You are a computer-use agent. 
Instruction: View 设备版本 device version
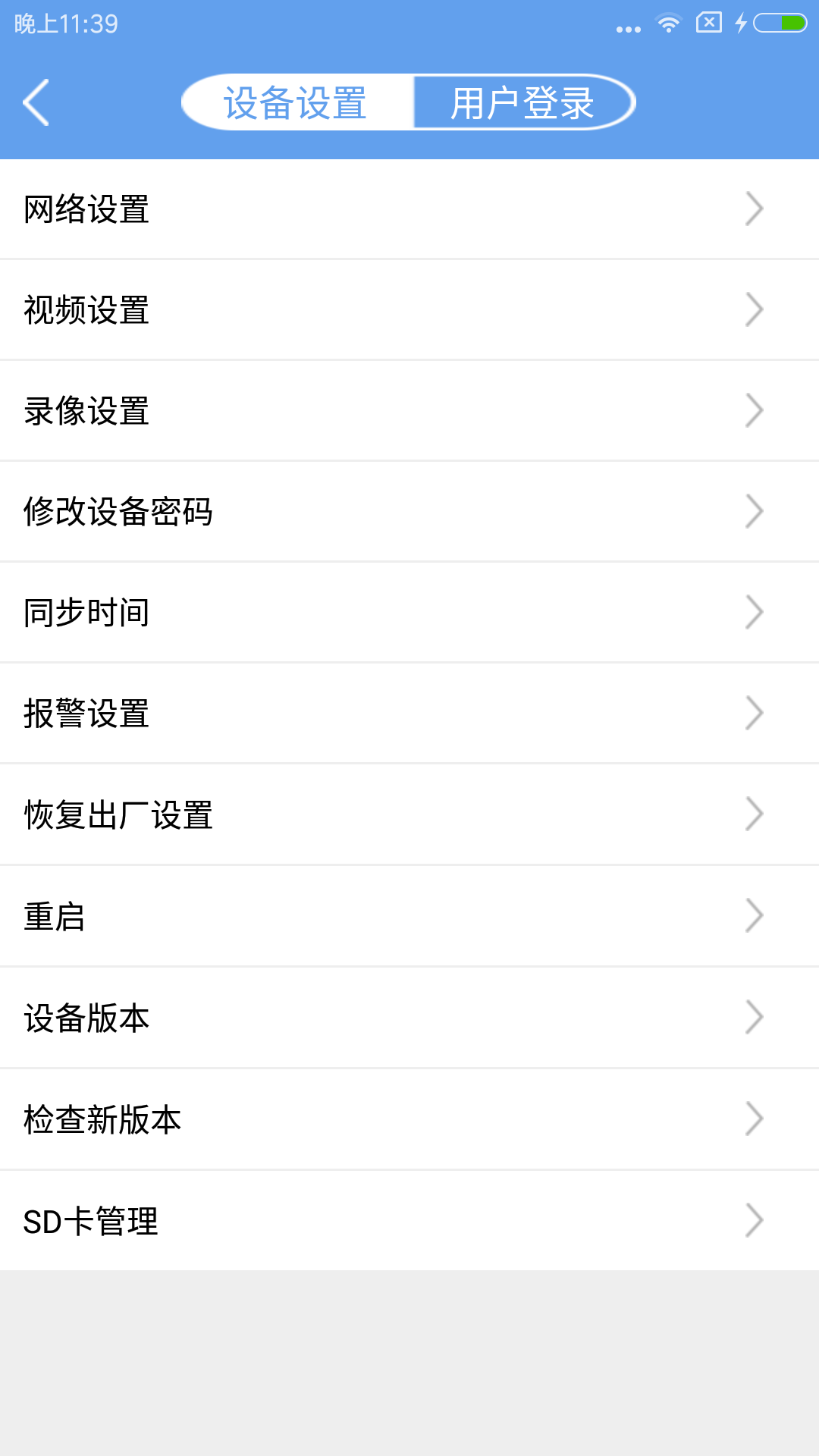click(x=409, y=1018)
